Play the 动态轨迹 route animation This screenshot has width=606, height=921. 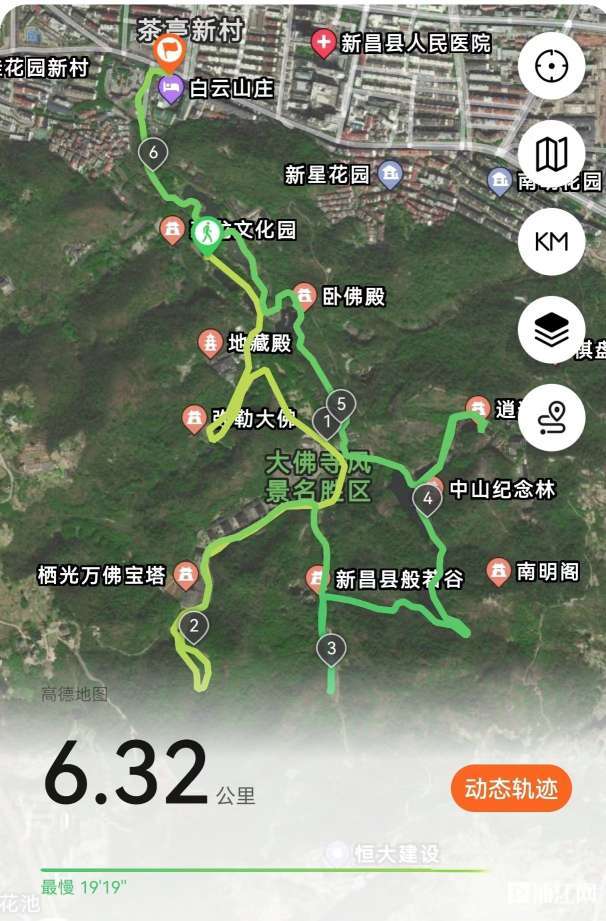pyautogui.click(x=510, y=788)
